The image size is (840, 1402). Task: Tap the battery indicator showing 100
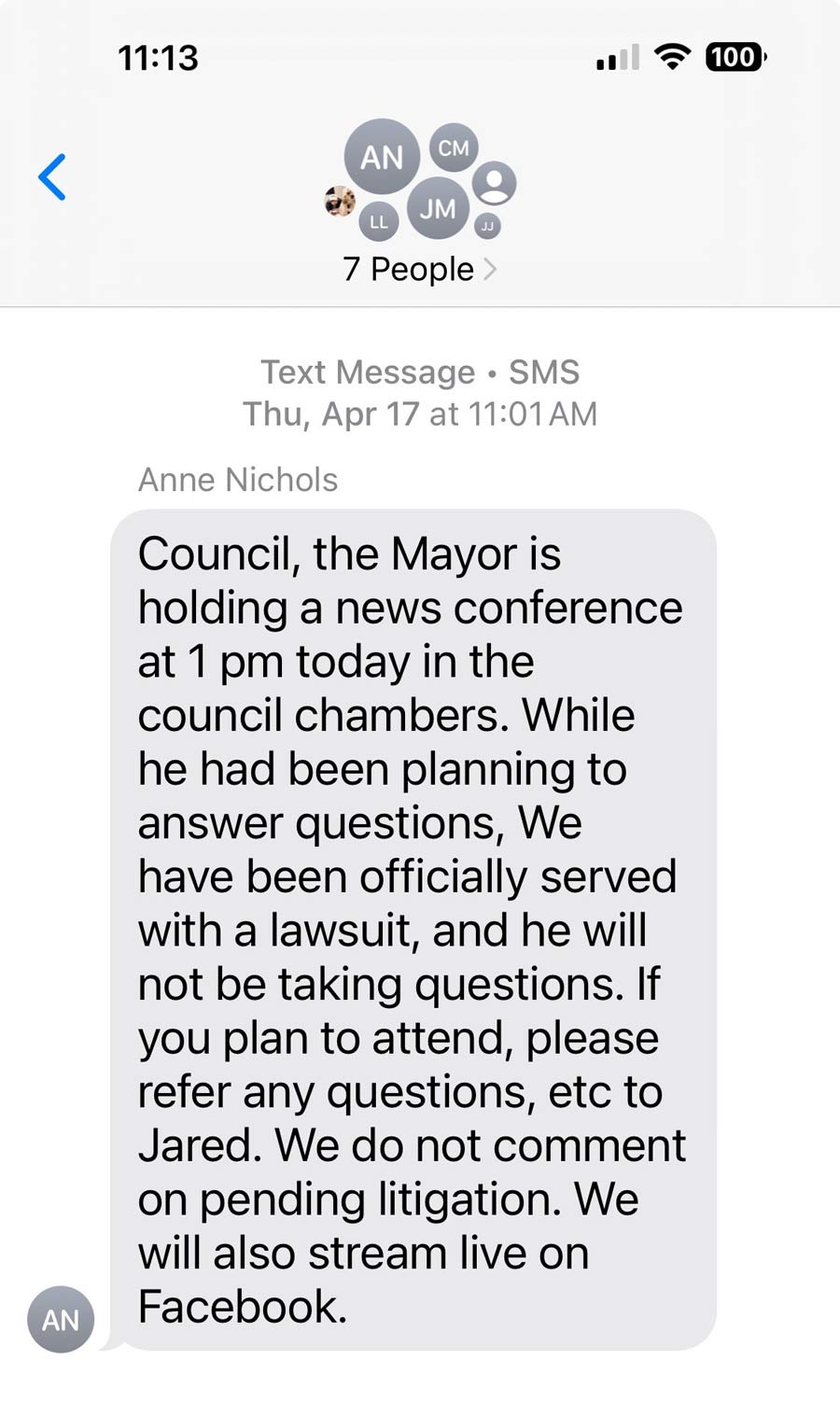tap(734, 57)
